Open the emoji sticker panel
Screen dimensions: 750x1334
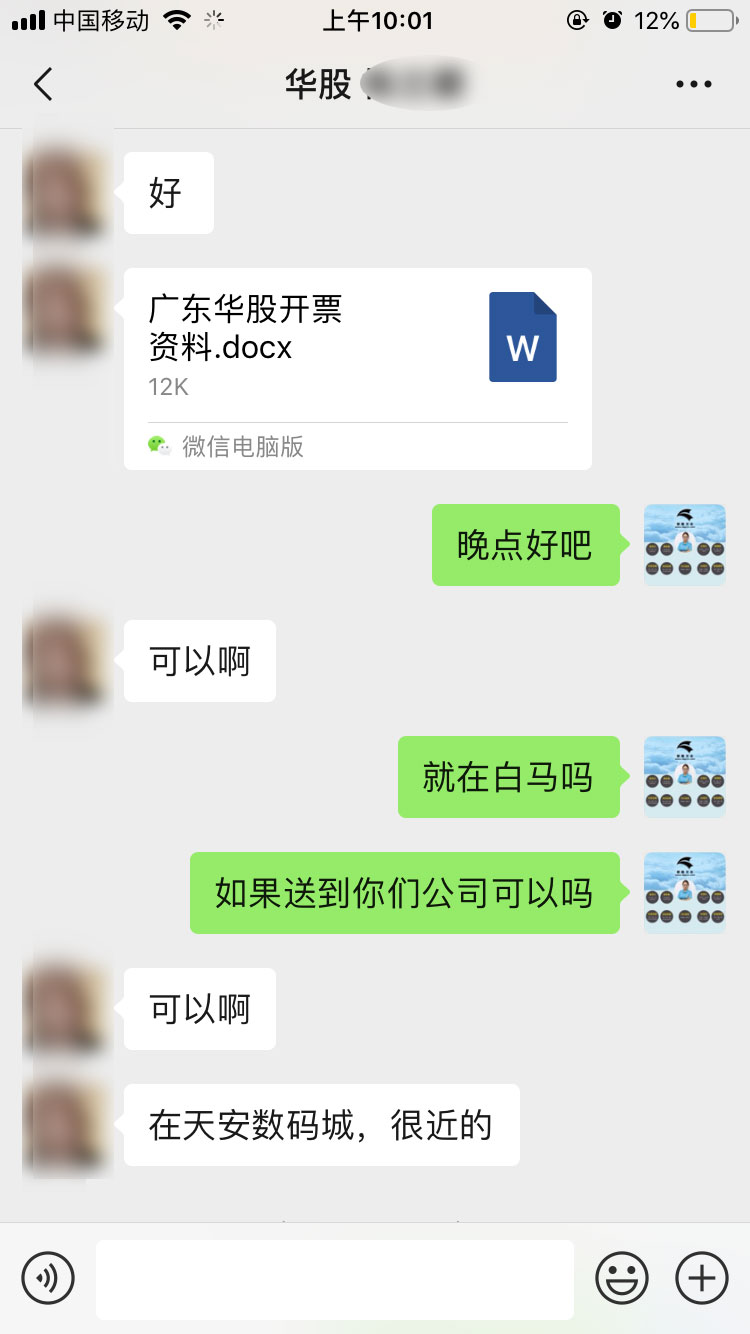click(622, 1278)
